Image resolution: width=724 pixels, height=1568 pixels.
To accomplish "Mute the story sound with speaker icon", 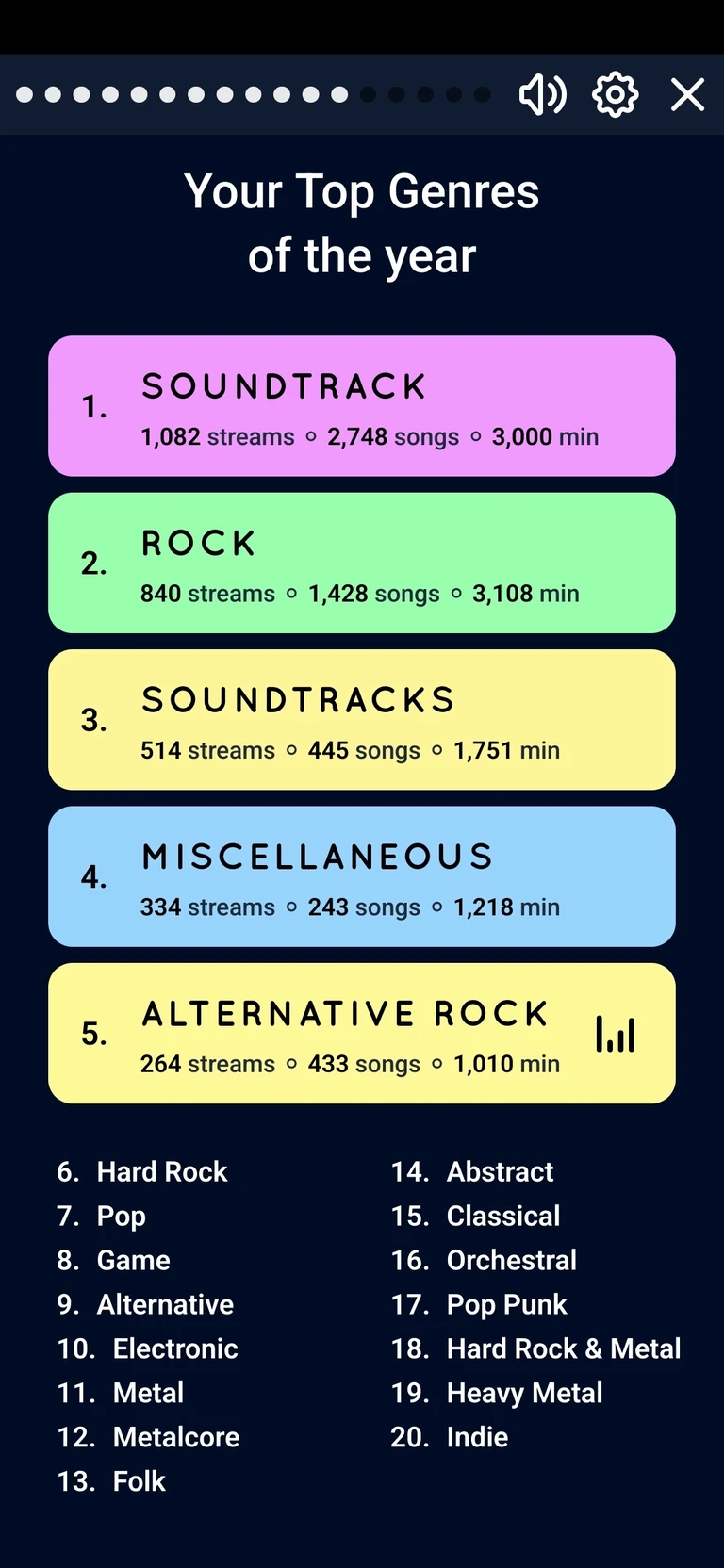I will (x=542, y=94).
